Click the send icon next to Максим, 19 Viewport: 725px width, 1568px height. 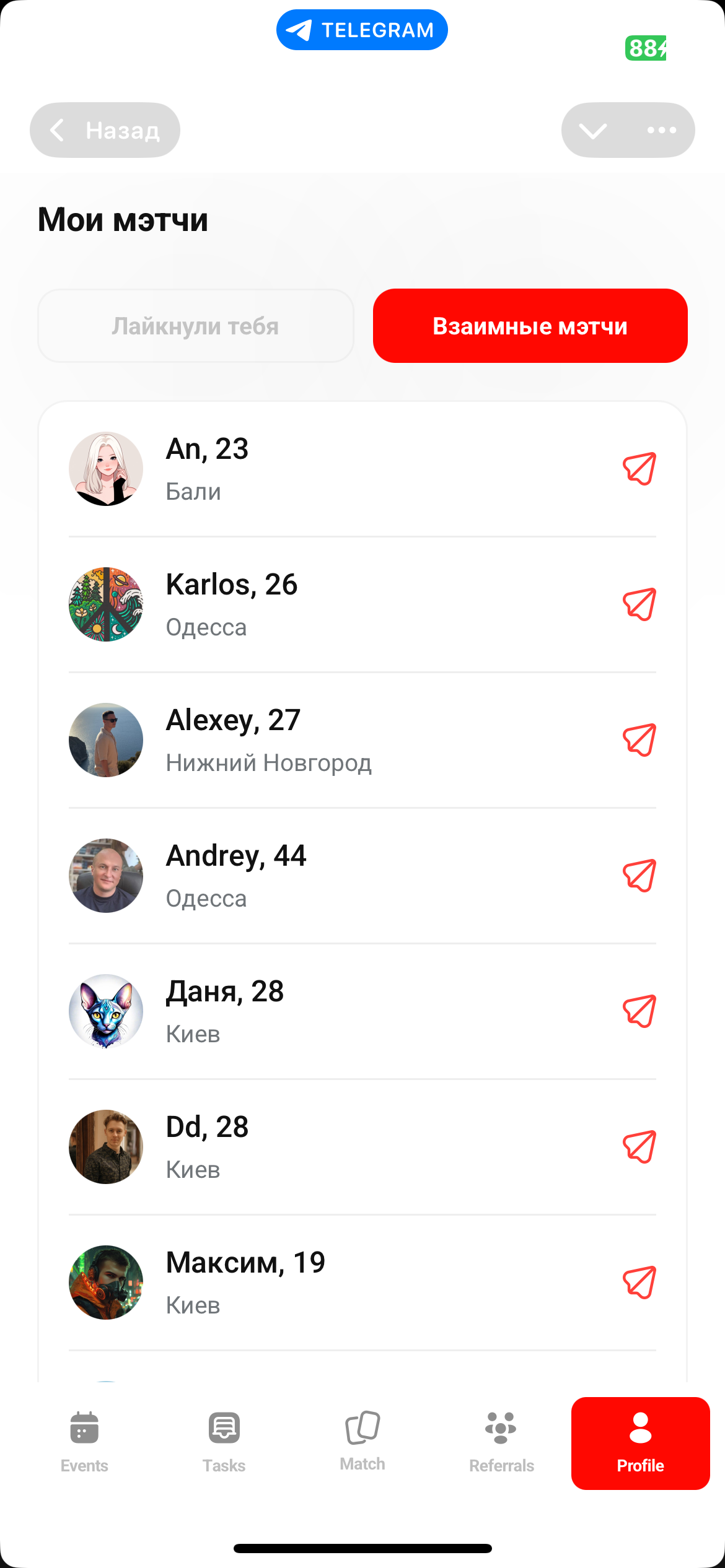point(639,1283)
